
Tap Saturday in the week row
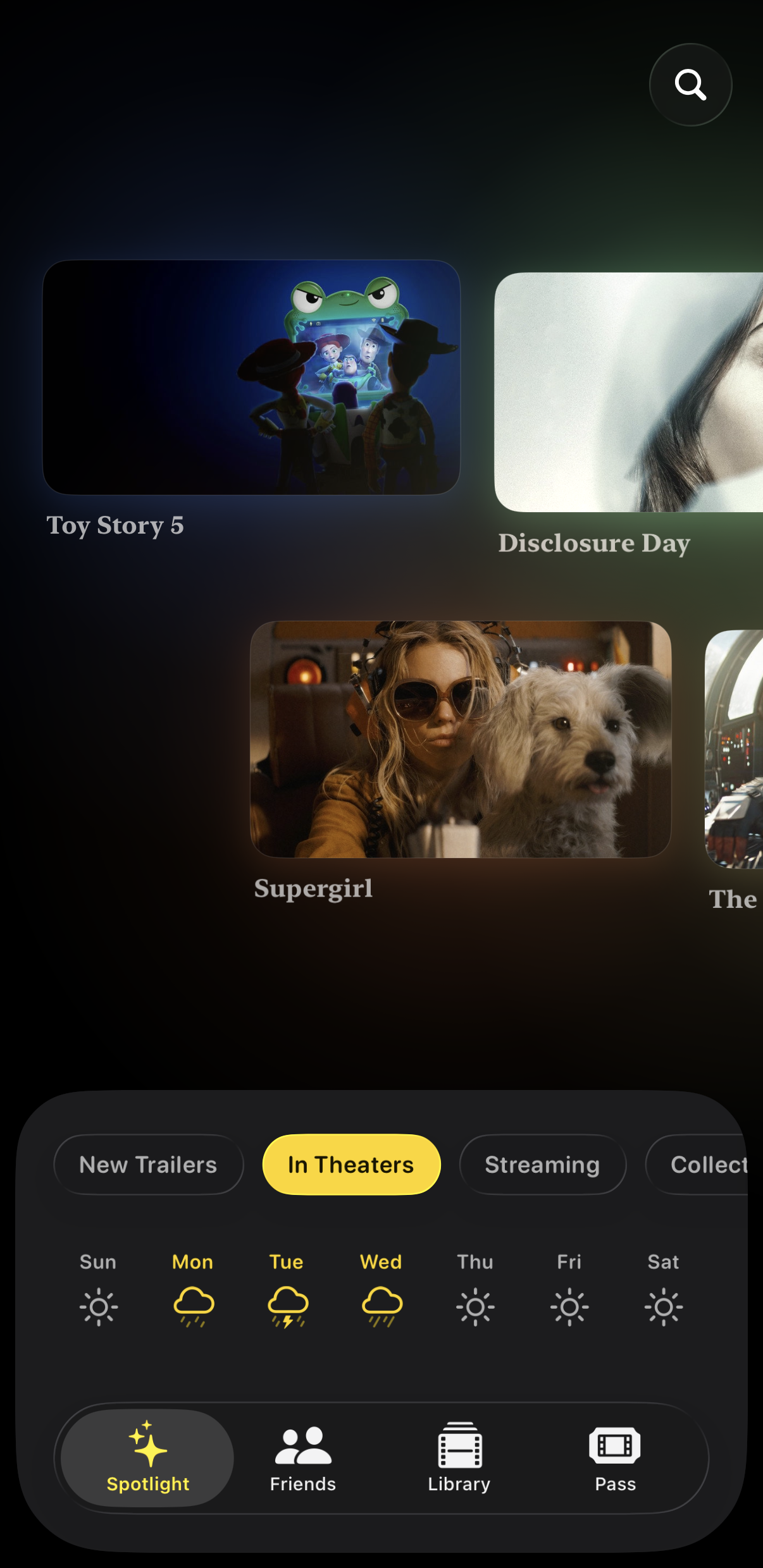click(664, 1289)
